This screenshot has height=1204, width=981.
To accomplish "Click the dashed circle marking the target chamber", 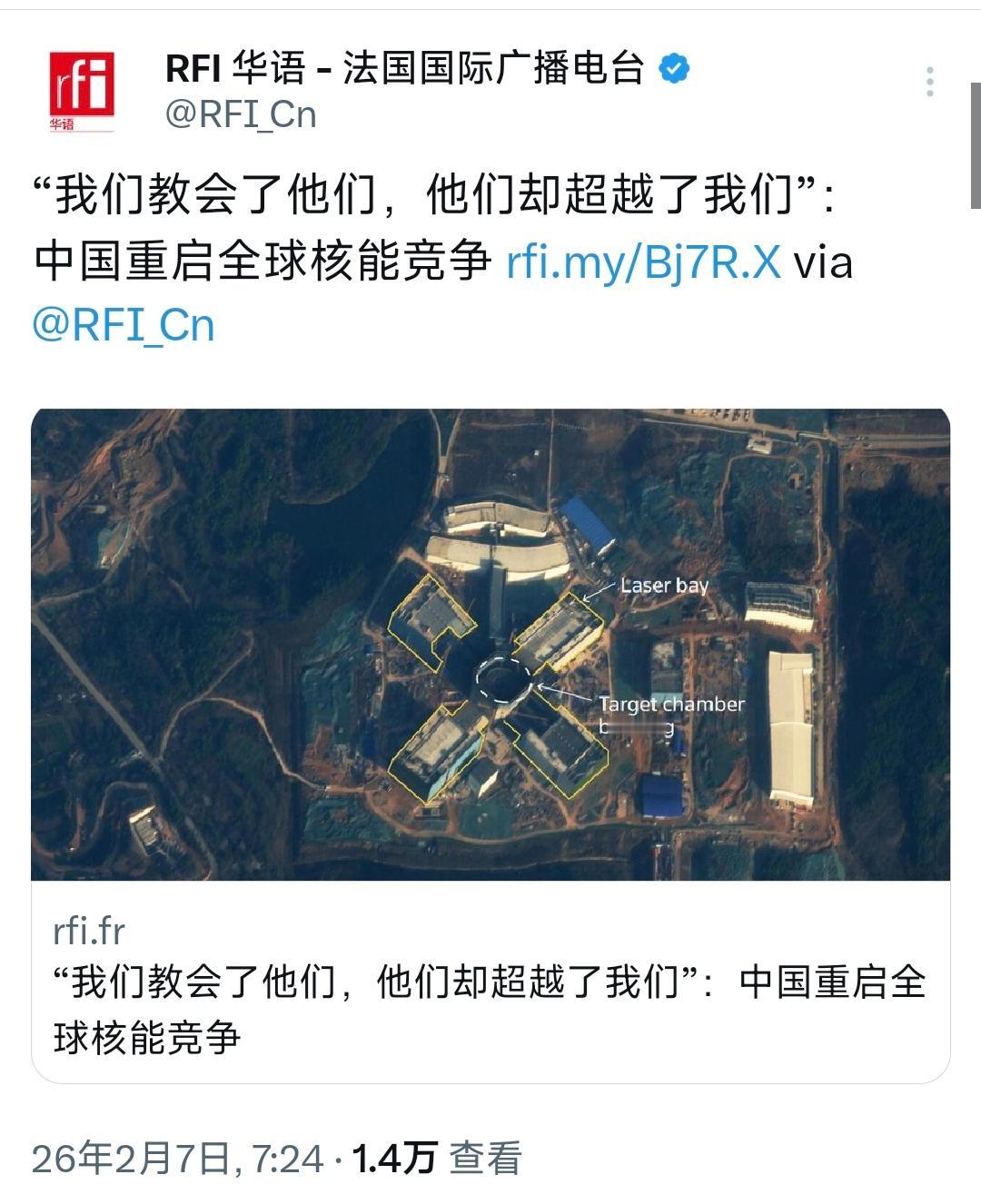I will pos(502,676).
